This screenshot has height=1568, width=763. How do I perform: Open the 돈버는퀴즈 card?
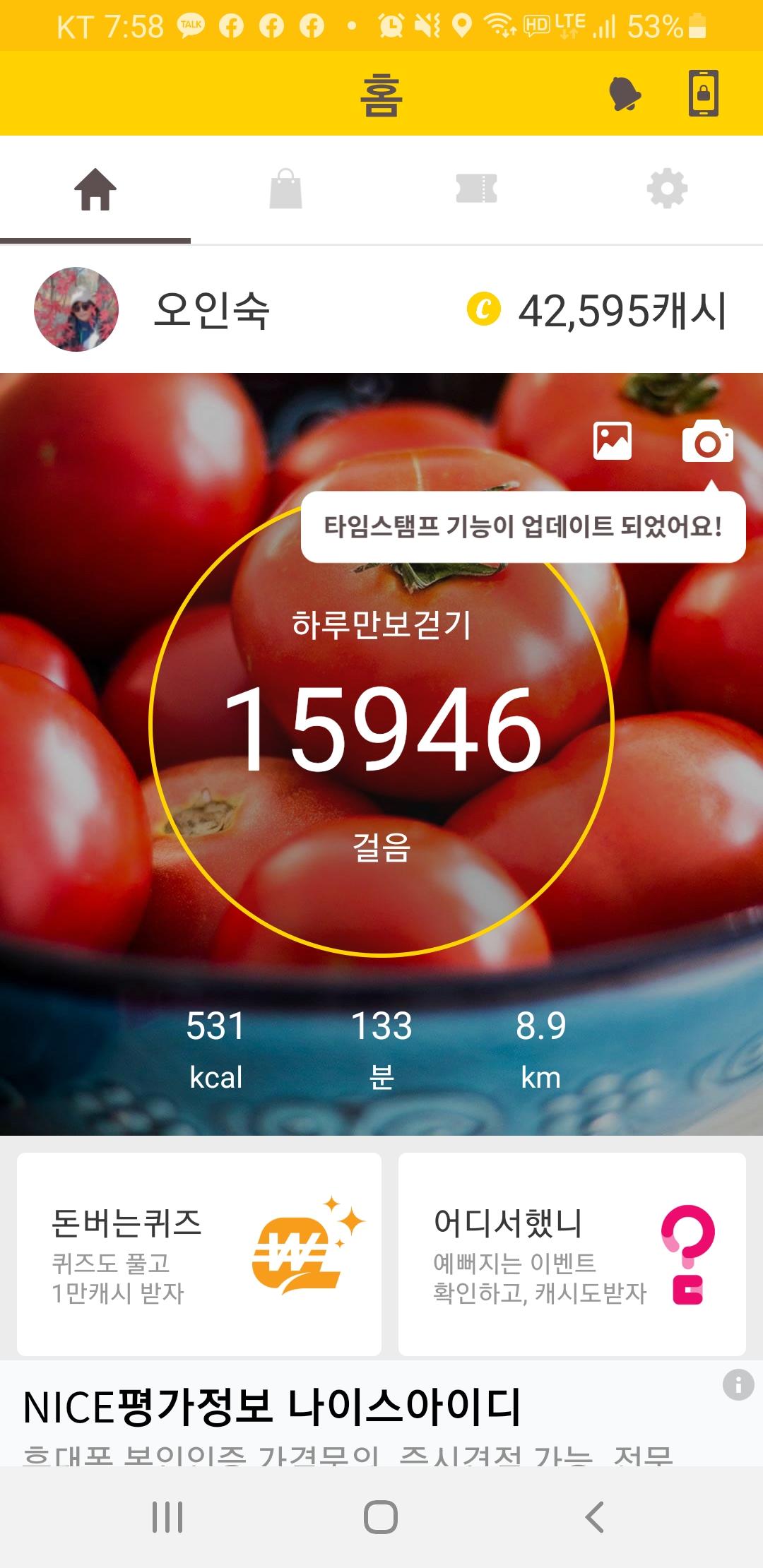point(199,1254)
